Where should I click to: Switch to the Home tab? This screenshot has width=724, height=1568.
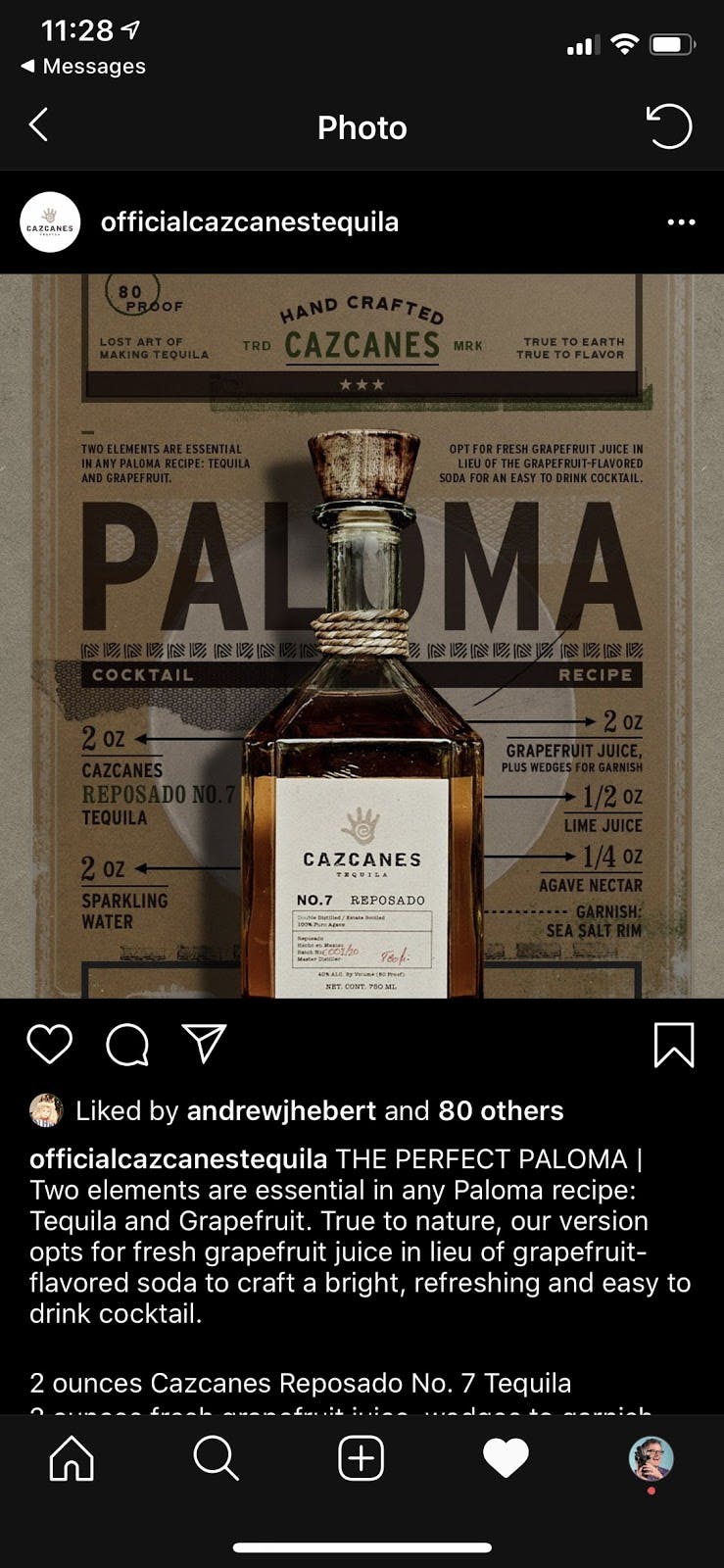click(x=72, y=1458)
